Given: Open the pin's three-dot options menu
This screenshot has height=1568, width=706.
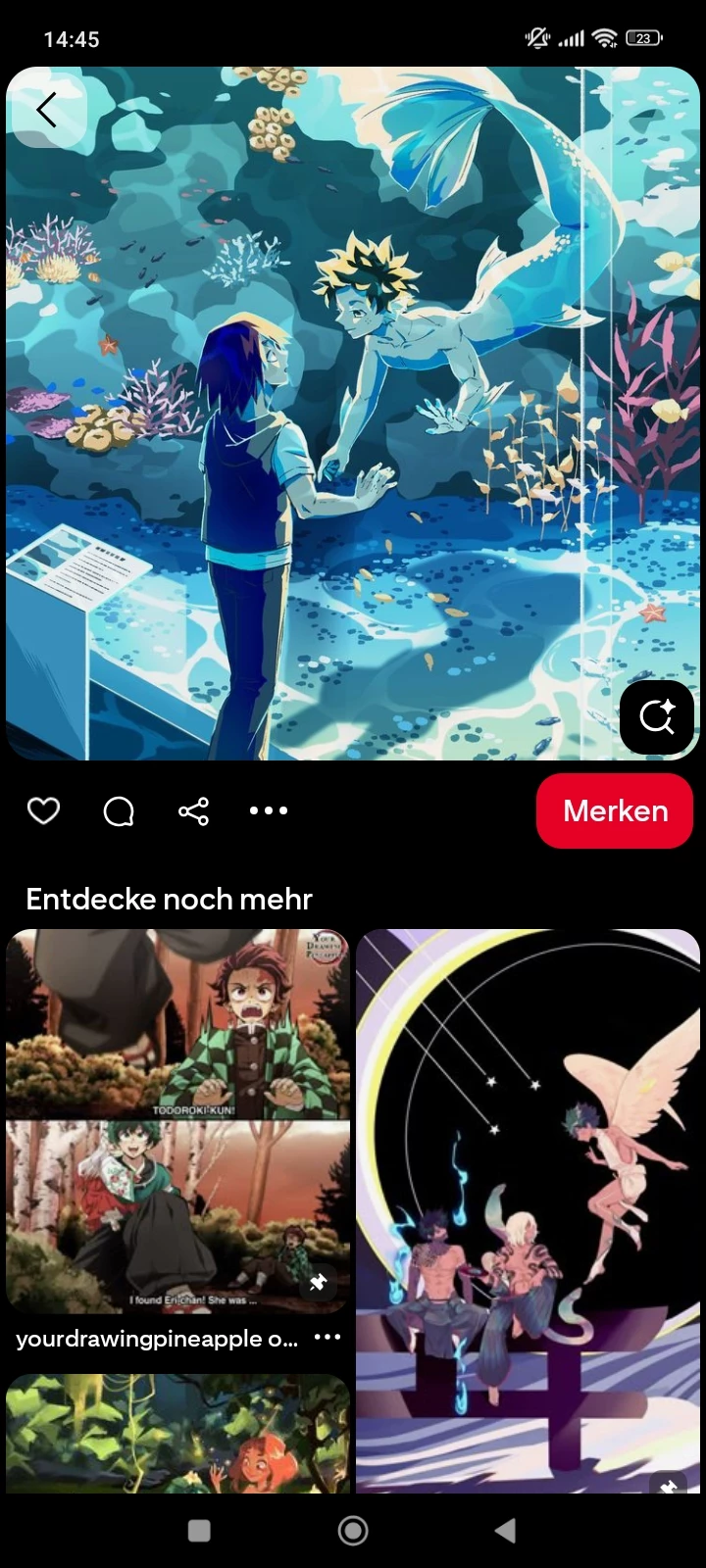Looking at the screenshot, I should [x=268, y=810].
